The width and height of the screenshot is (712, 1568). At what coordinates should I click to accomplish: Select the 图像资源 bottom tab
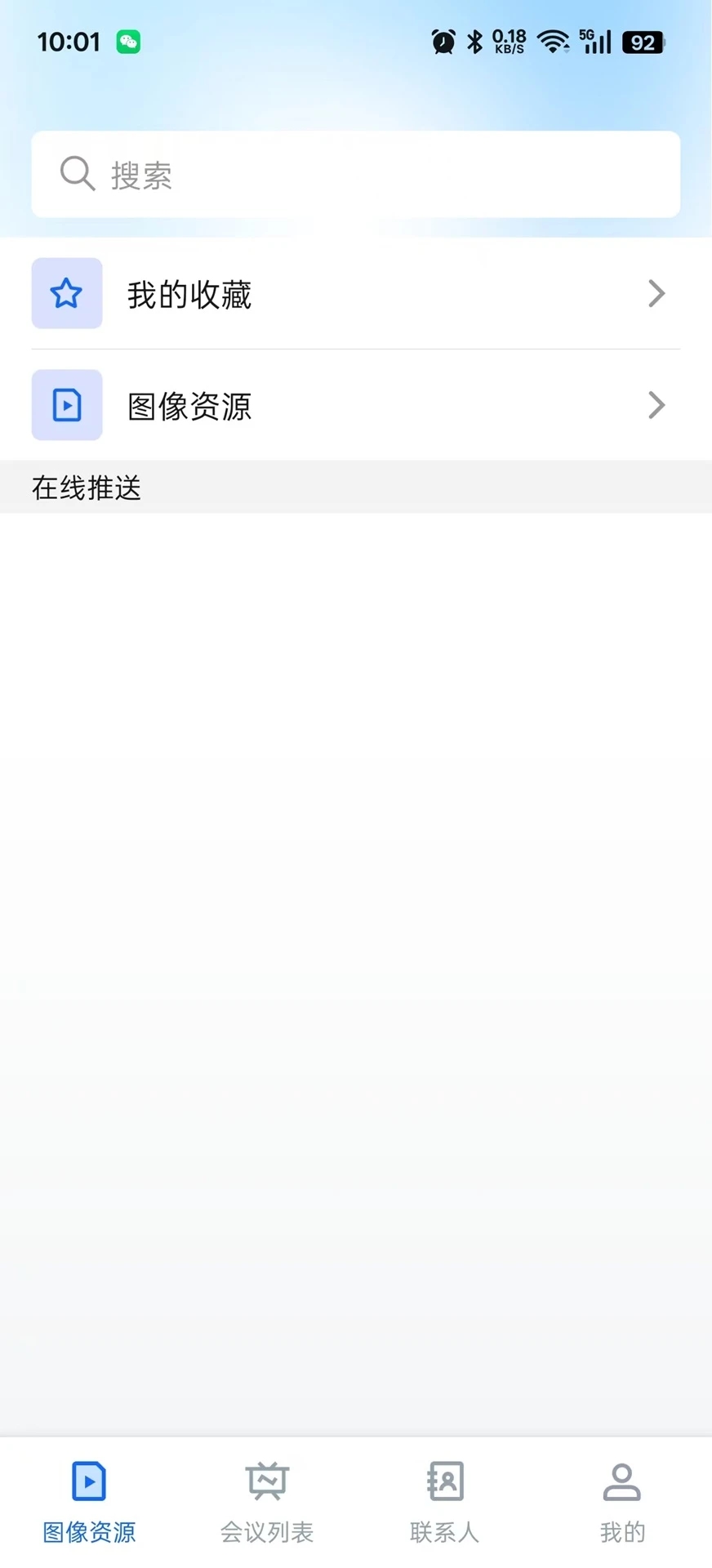tap(89, 1503)
